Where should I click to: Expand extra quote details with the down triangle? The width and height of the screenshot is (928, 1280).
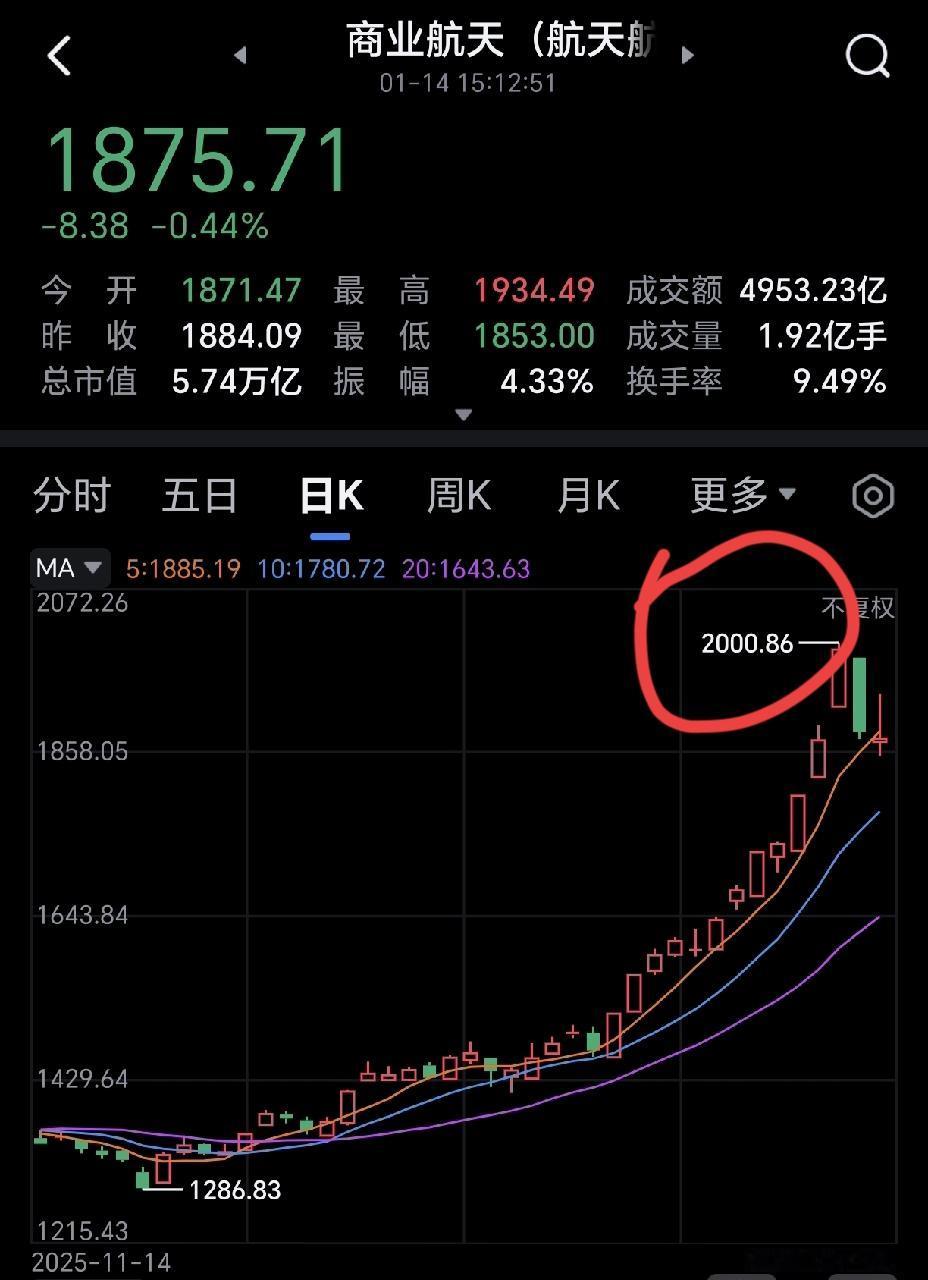[x=463, y=413]
